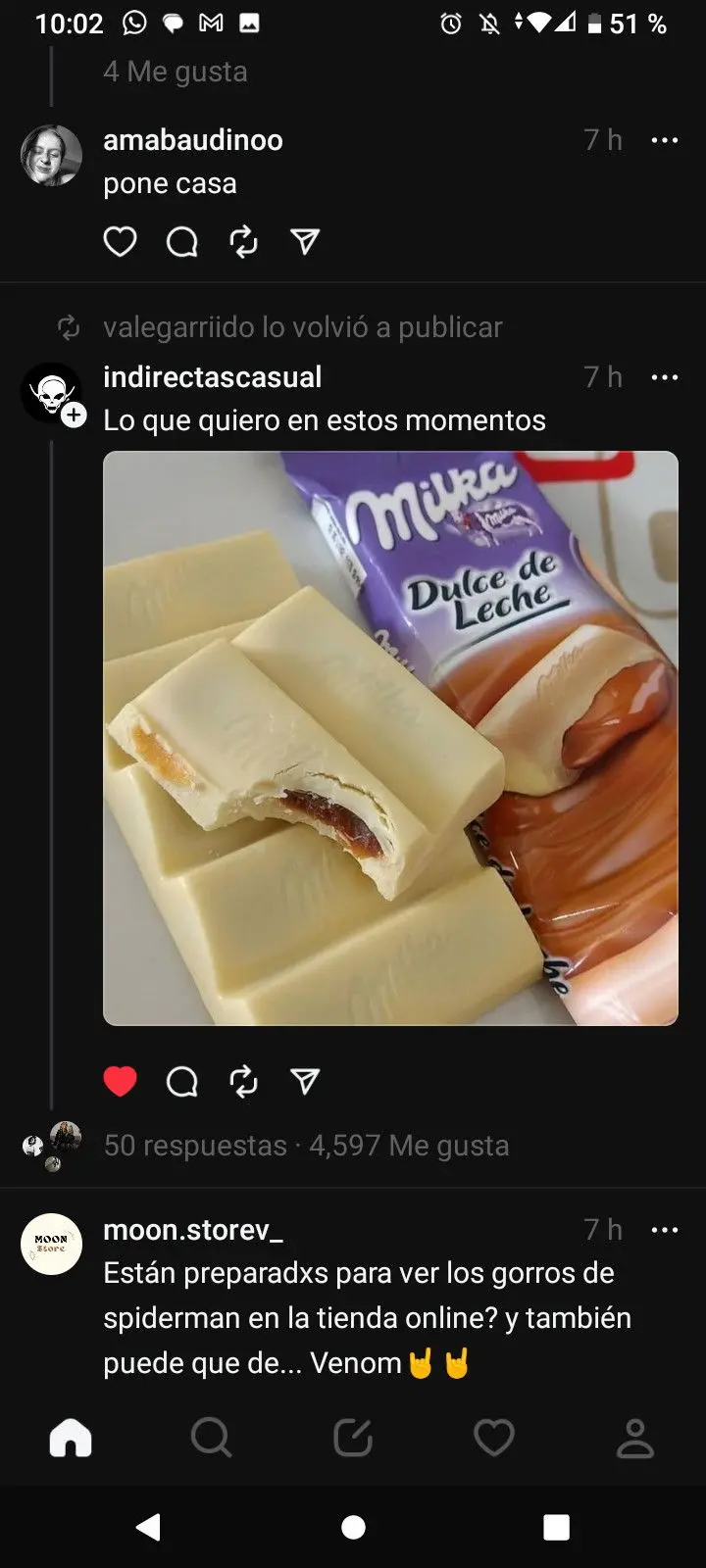This screenshot has height=1568, width=706.
Task: Comment on amabaudinoo's post
Action: click(181, 241)
